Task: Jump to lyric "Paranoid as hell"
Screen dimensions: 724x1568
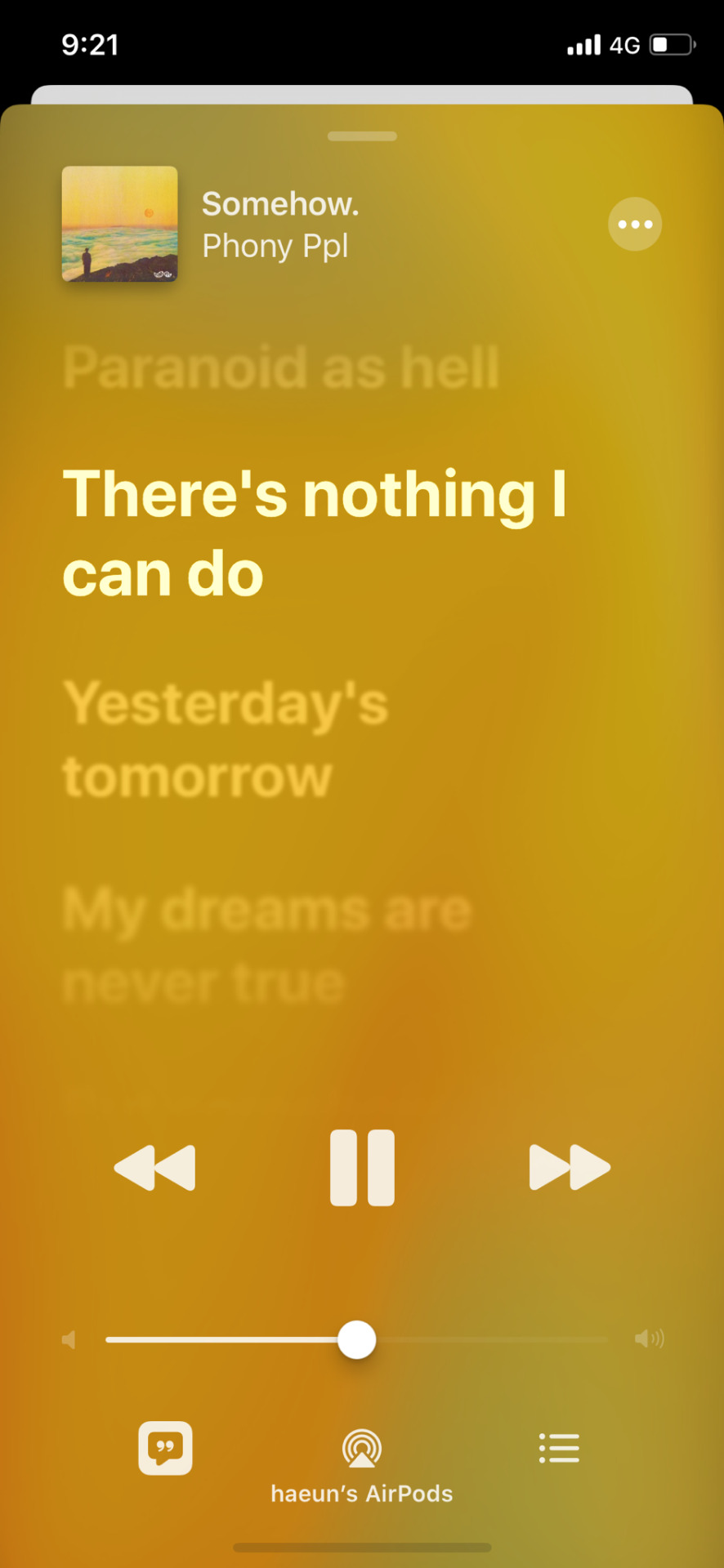Action: (x=281, y=367)
